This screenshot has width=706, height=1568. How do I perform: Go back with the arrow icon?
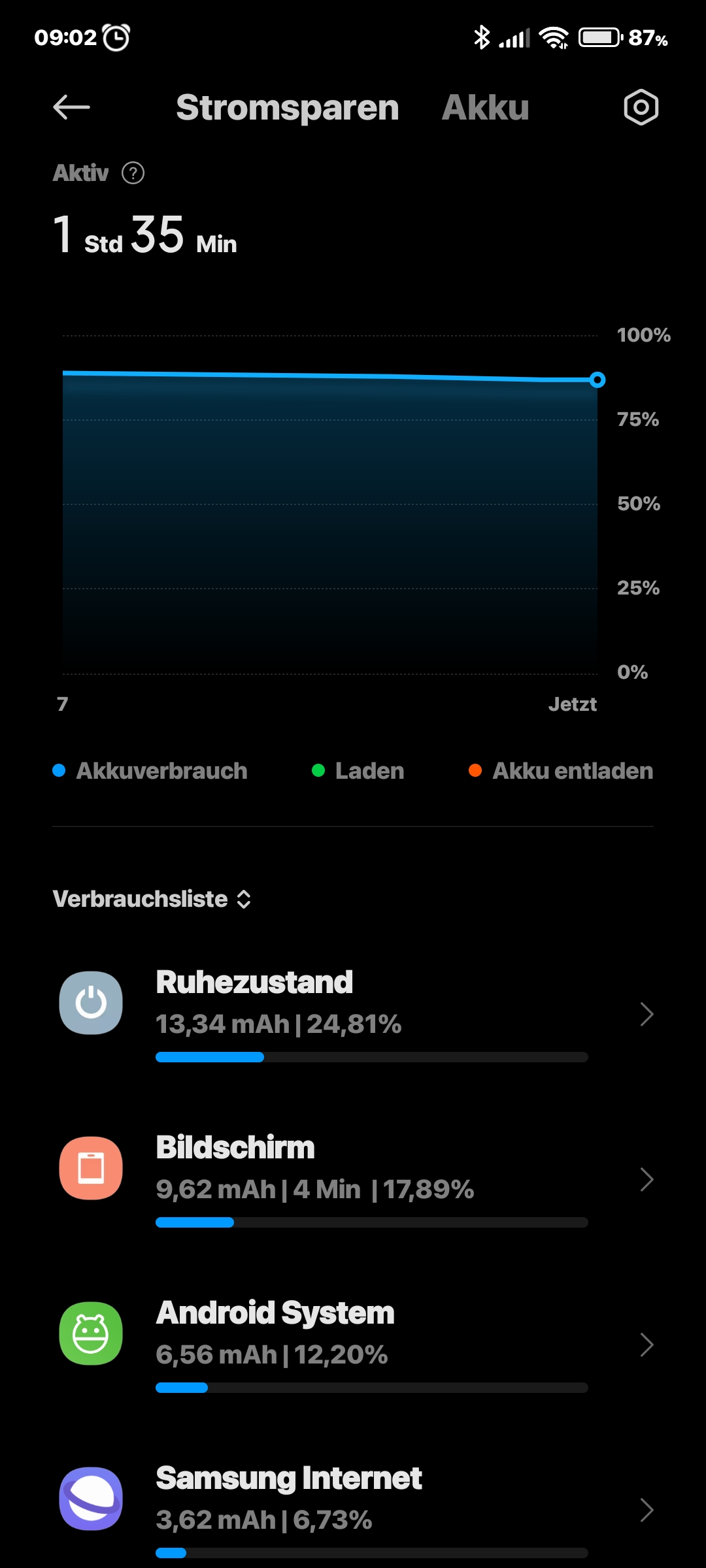click(71, 107)
